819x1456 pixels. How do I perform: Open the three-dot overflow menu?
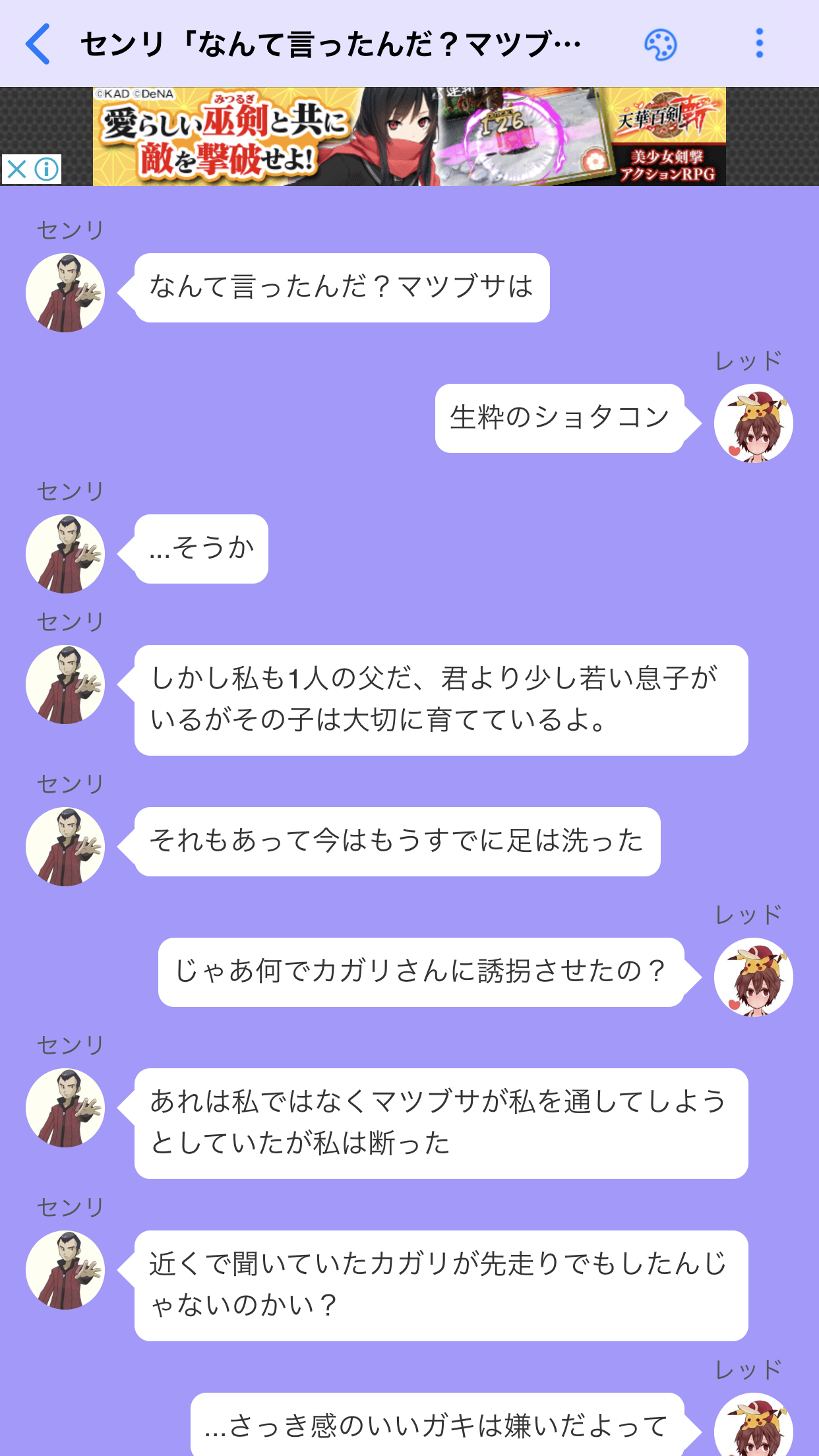pyautogui.click(x=760, y=44)
